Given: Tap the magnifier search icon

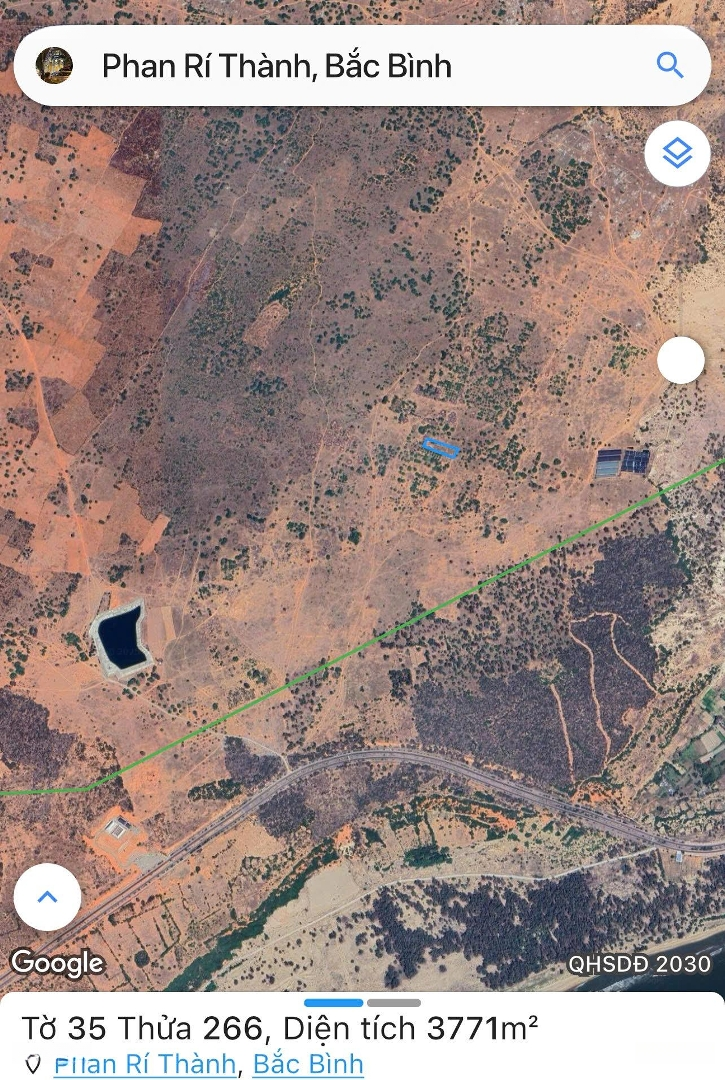Looking at the screenshot, I should [x=669, y=66].
